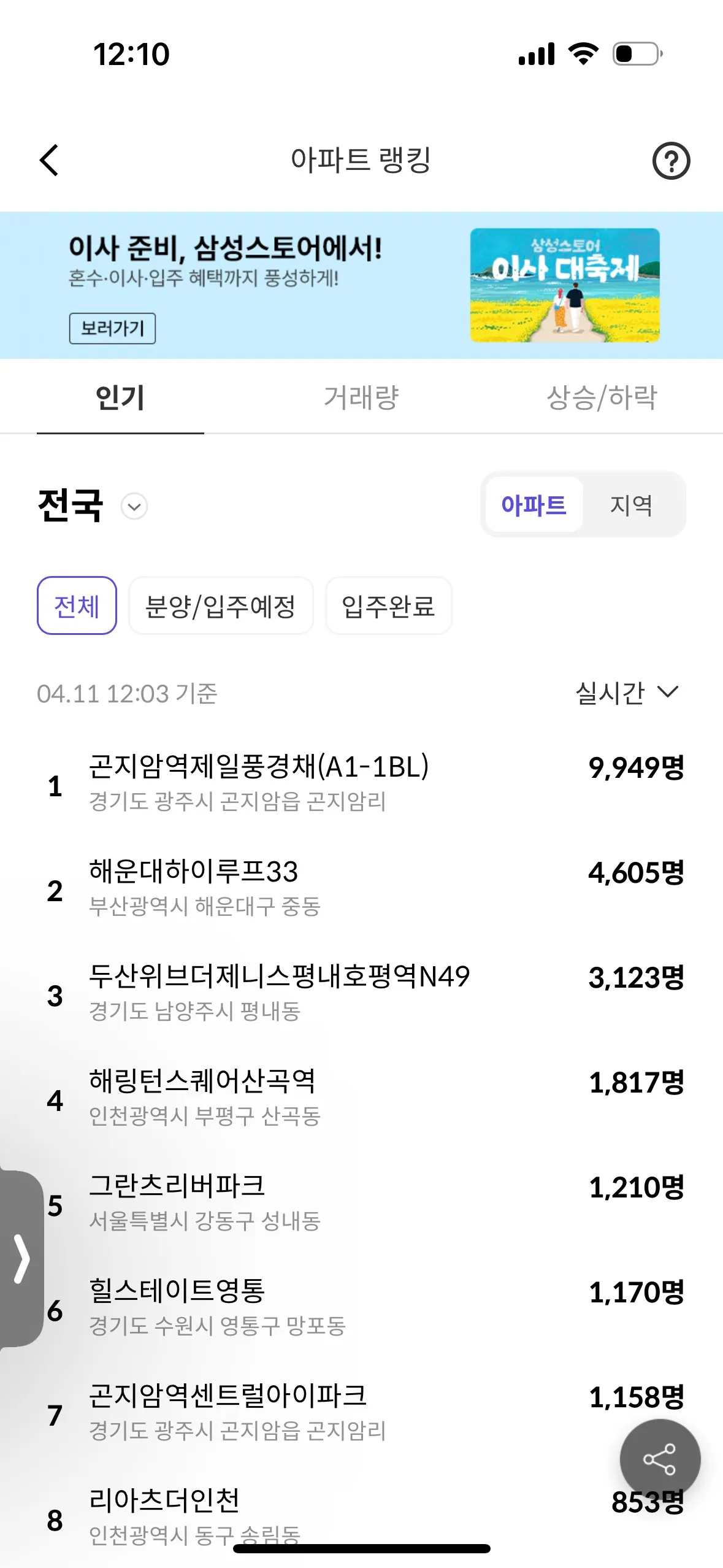View 두산위브더제니스평내호평역N49 details
Viewport: 723px width, 1568px height.
[x=279, y=992]
